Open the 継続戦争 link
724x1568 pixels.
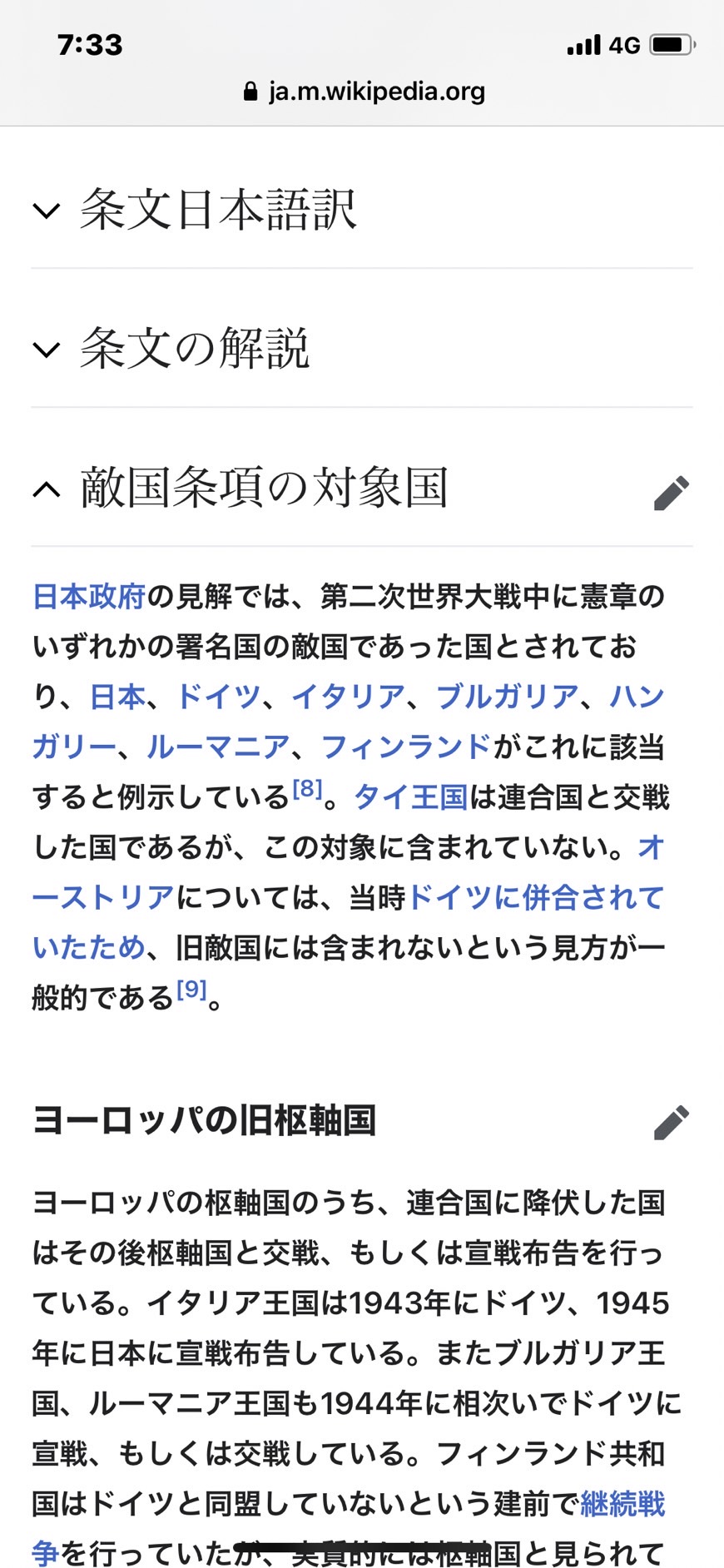(622, 1503)
